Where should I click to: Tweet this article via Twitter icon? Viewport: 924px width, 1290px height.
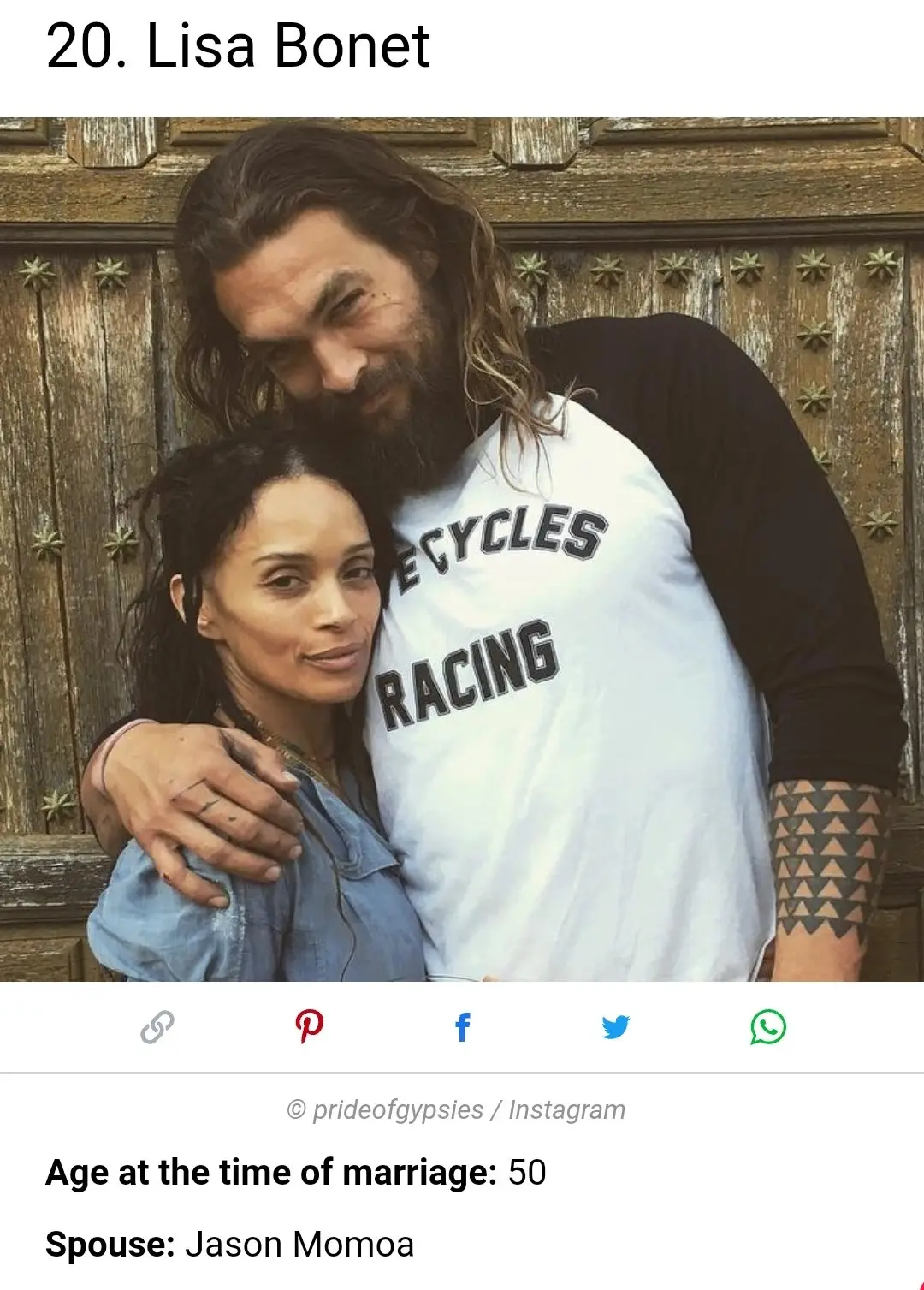pyautogui.click(x=615, y=1026)
